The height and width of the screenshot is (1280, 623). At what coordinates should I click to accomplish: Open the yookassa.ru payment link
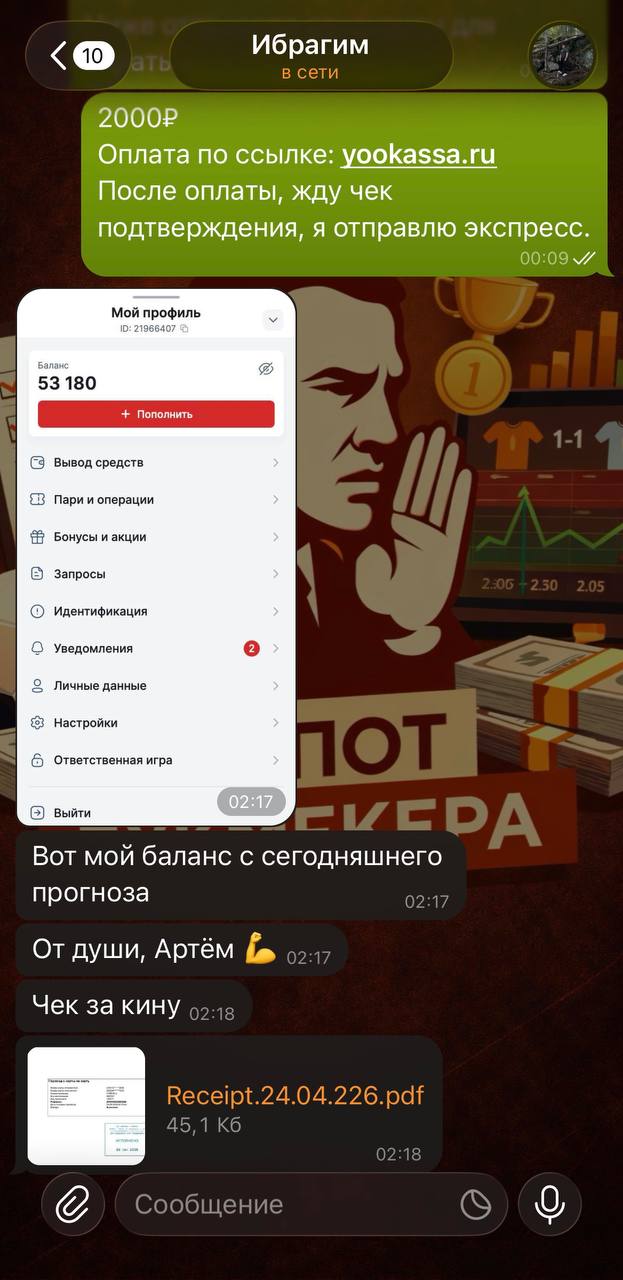(x=418, y=155)
